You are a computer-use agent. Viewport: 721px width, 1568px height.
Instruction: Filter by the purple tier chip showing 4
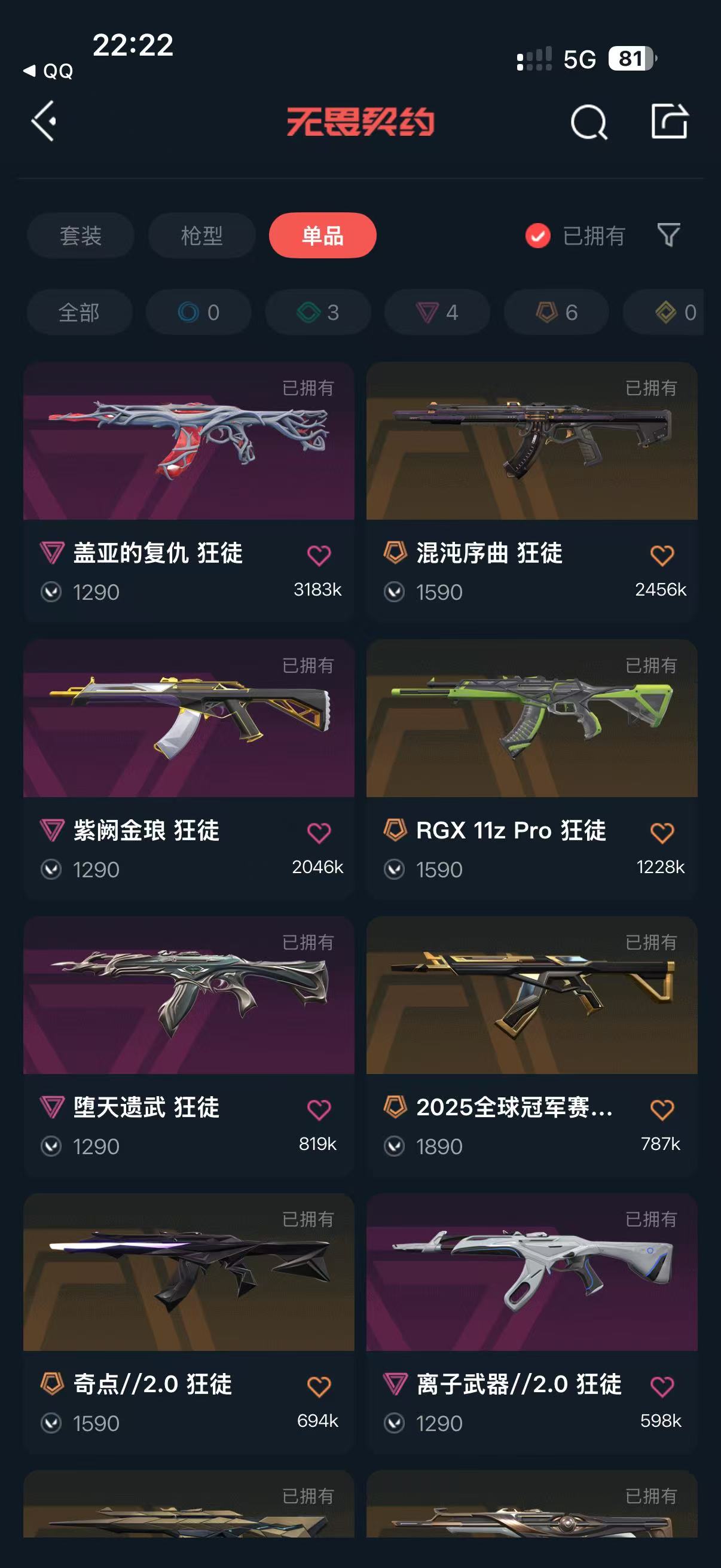pos(437,312)
